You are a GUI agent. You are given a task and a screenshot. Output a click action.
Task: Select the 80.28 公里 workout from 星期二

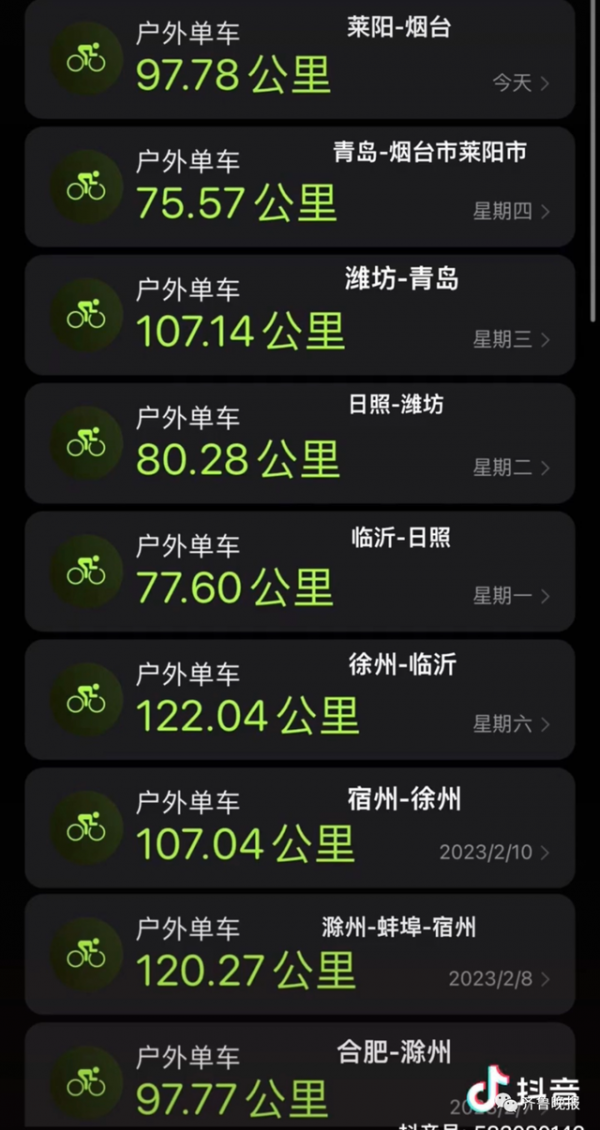click(x=299, y=443)
